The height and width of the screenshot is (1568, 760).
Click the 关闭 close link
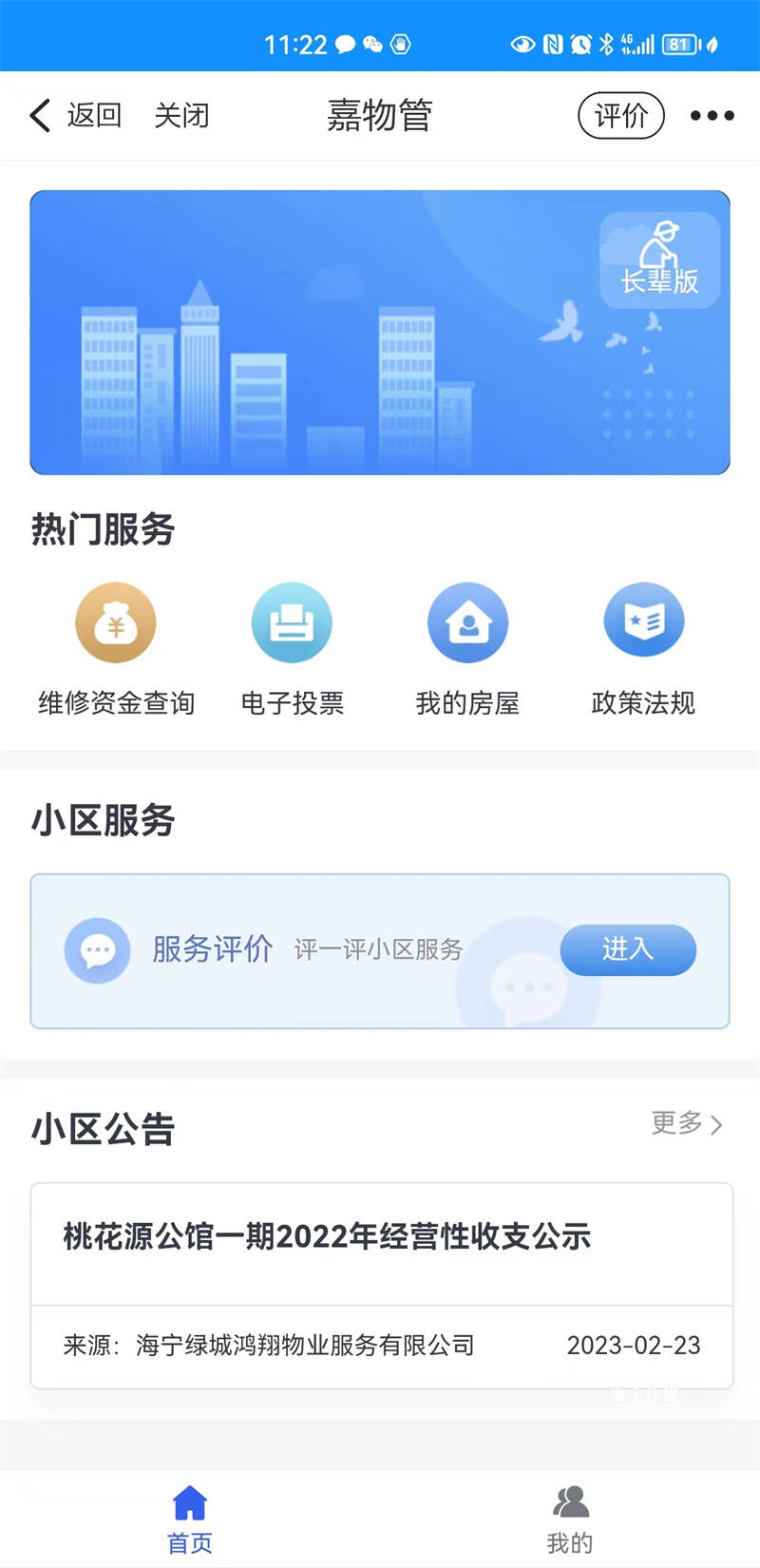point(180,114)
